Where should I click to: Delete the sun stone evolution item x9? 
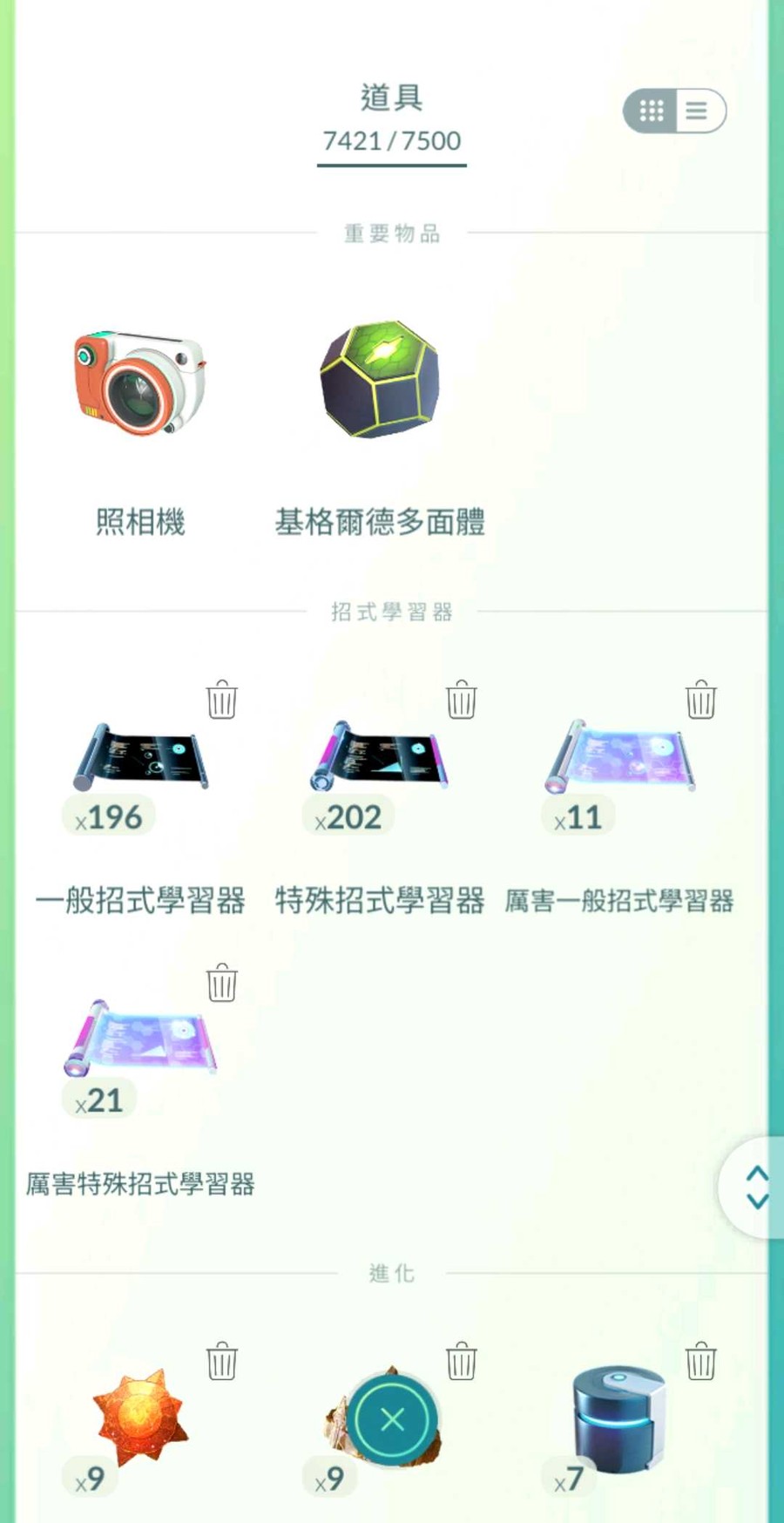coord(222,1360)
